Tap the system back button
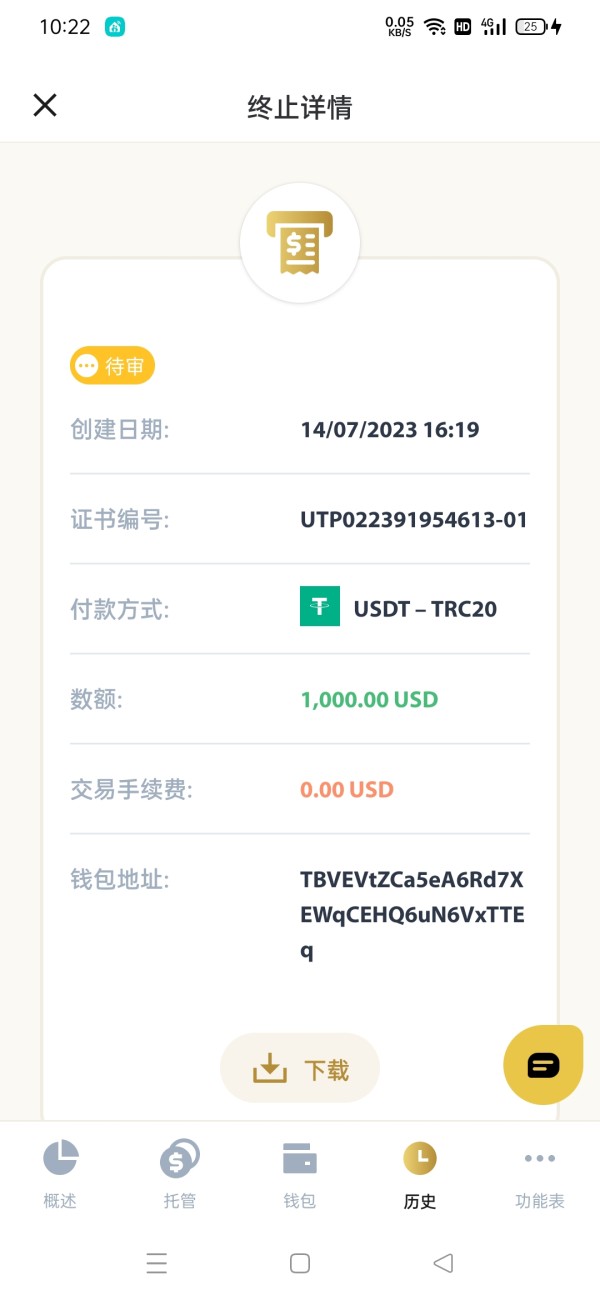 (443, 1263)
